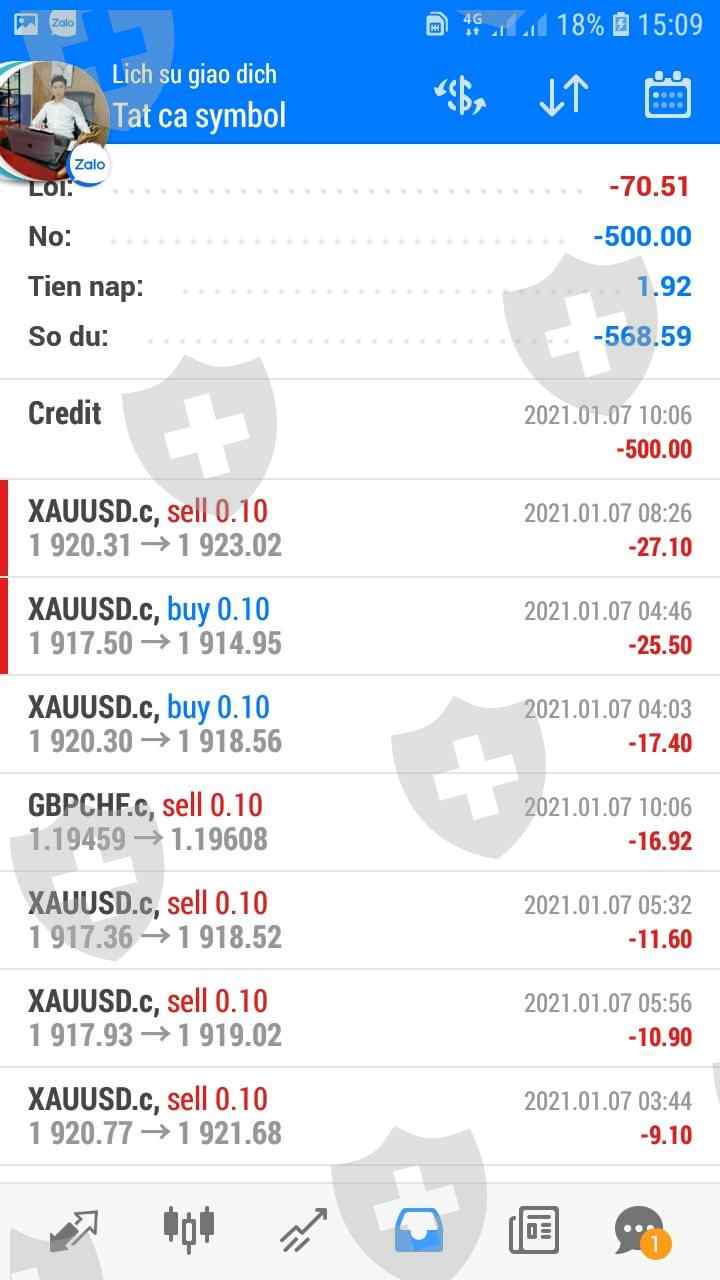Image resolution: width=720 pixels, height=1280 pixels.
Task: Open the calendar date range picker
Action: 668,97
